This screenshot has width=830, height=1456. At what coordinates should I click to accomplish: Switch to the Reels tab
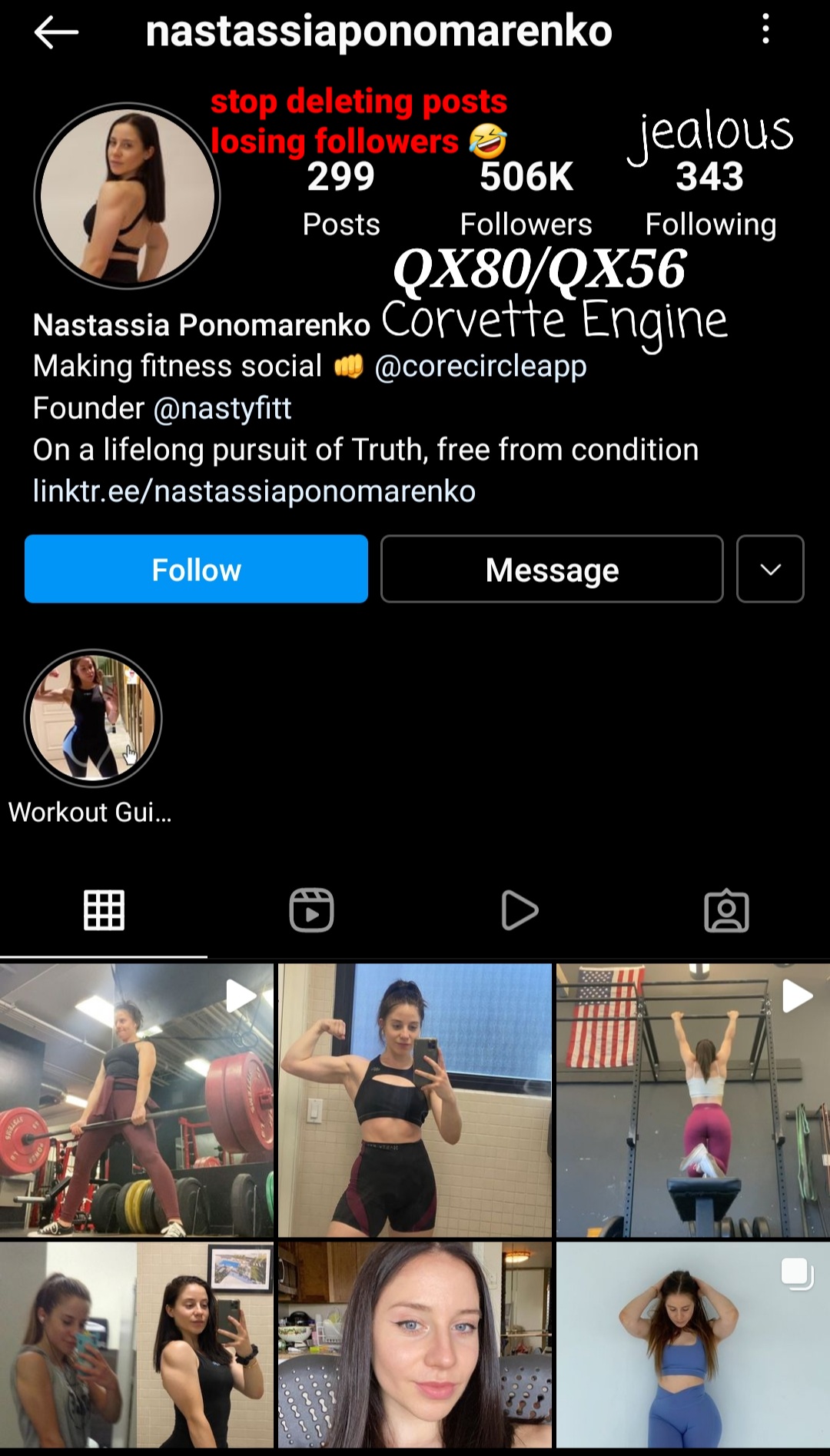pos(311,910)
